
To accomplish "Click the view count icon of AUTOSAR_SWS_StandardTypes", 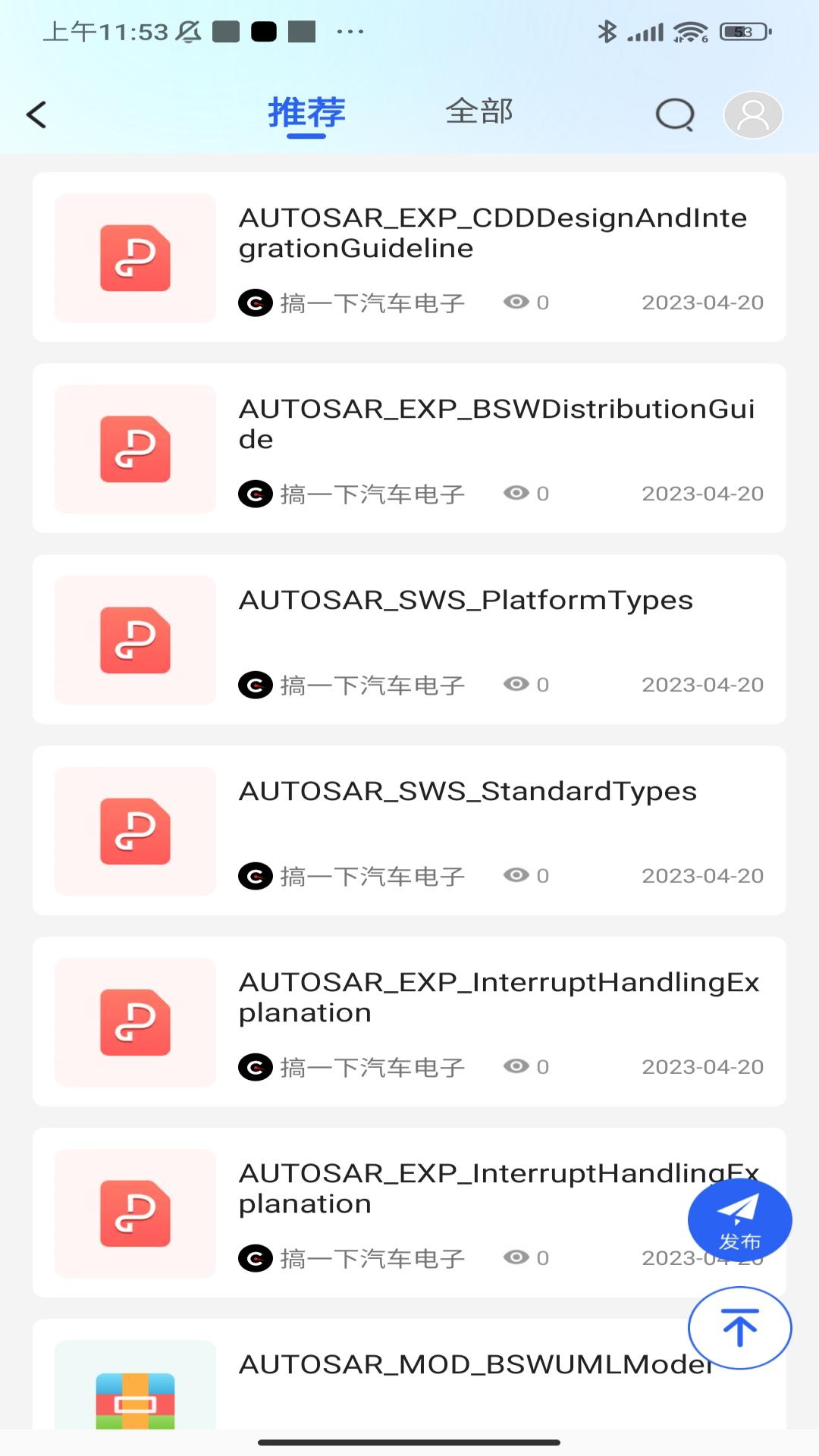I will [519, 875].
